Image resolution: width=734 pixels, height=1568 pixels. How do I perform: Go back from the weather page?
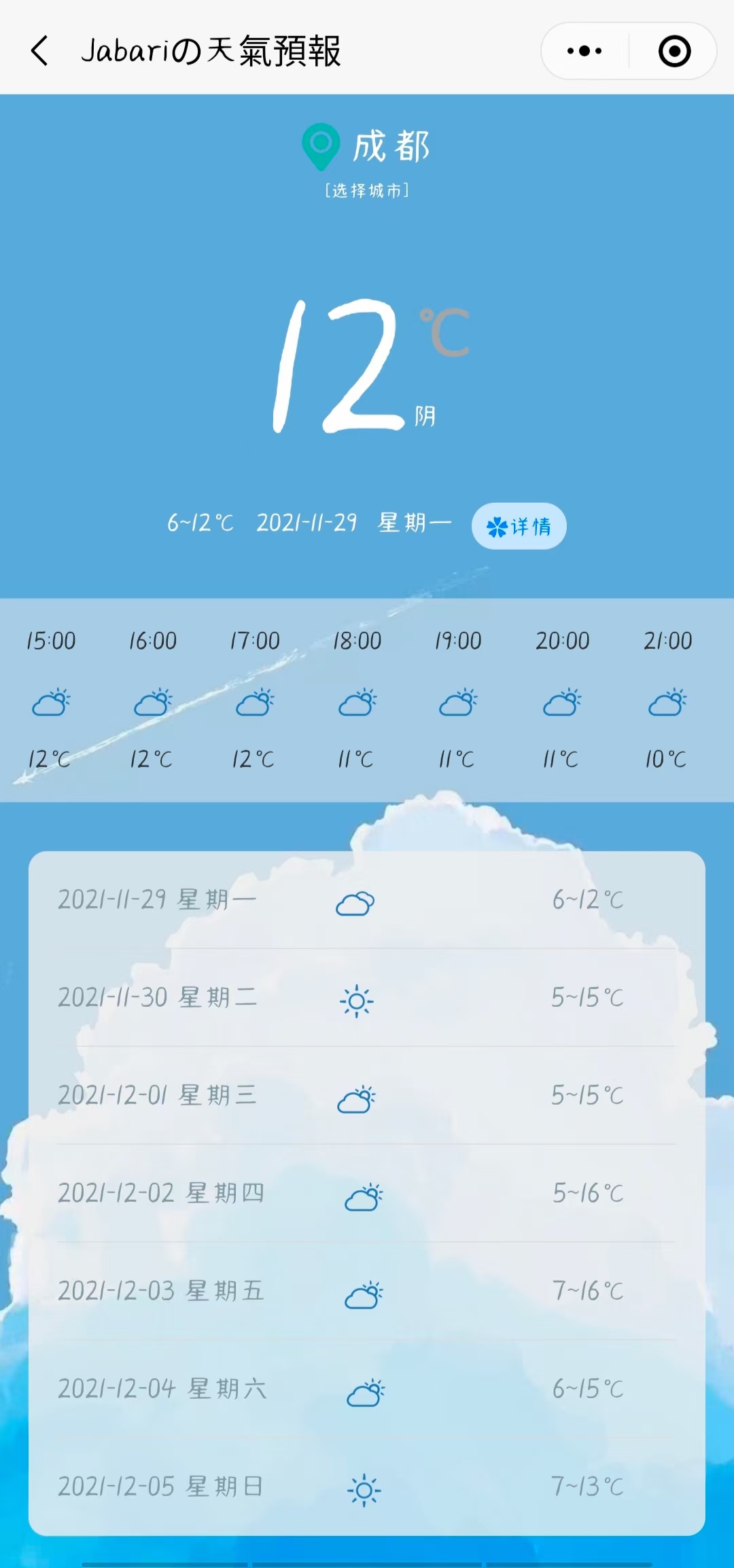click(40, 51)
